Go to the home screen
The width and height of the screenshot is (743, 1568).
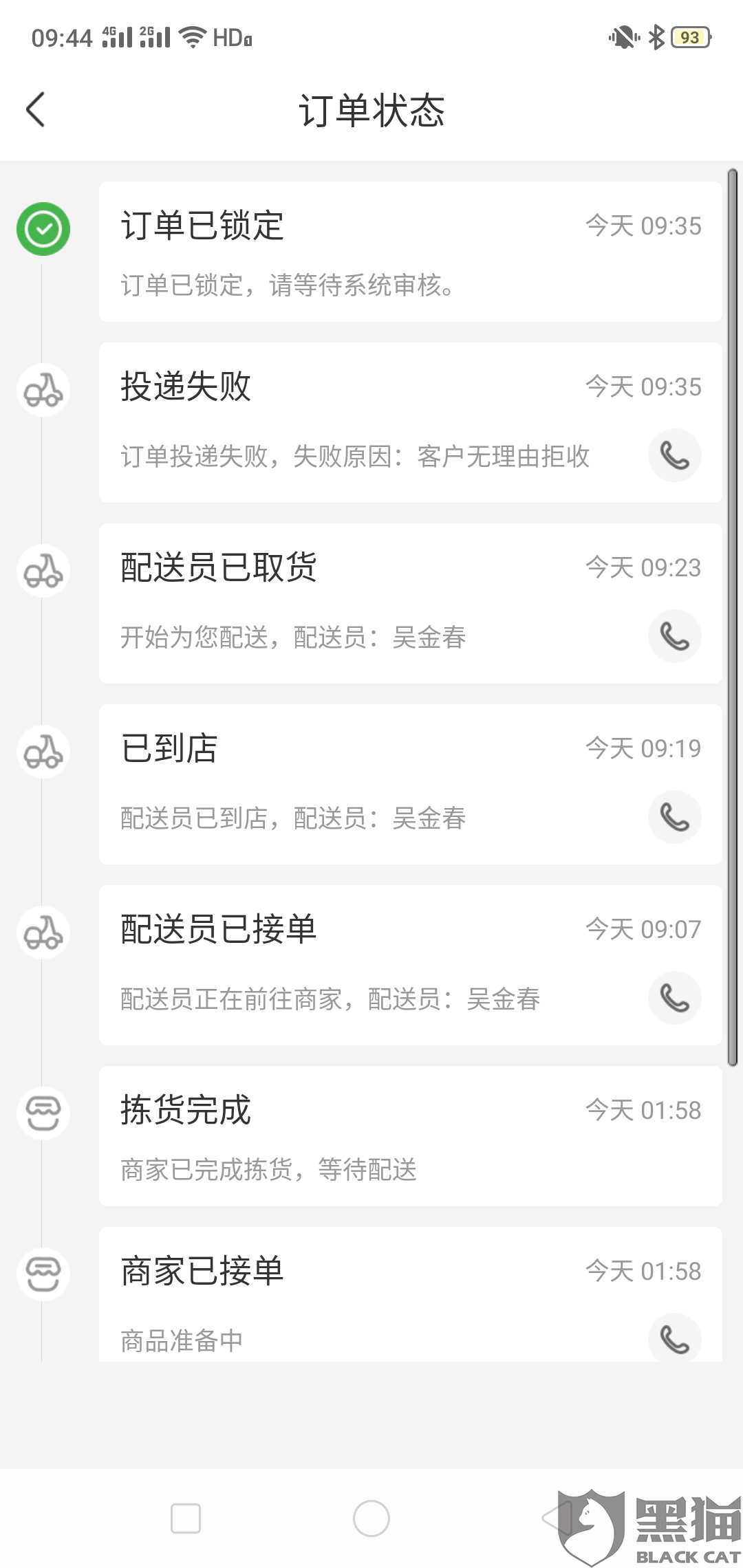point(371,1518)
